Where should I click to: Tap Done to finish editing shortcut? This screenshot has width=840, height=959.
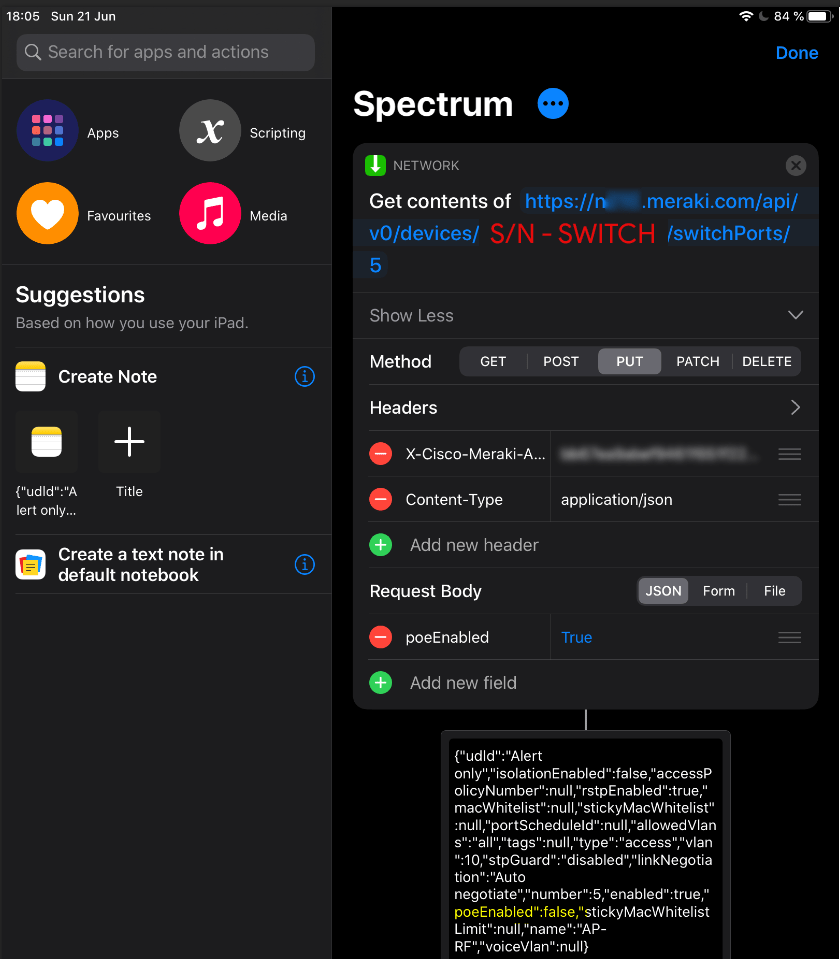(796, 53)
